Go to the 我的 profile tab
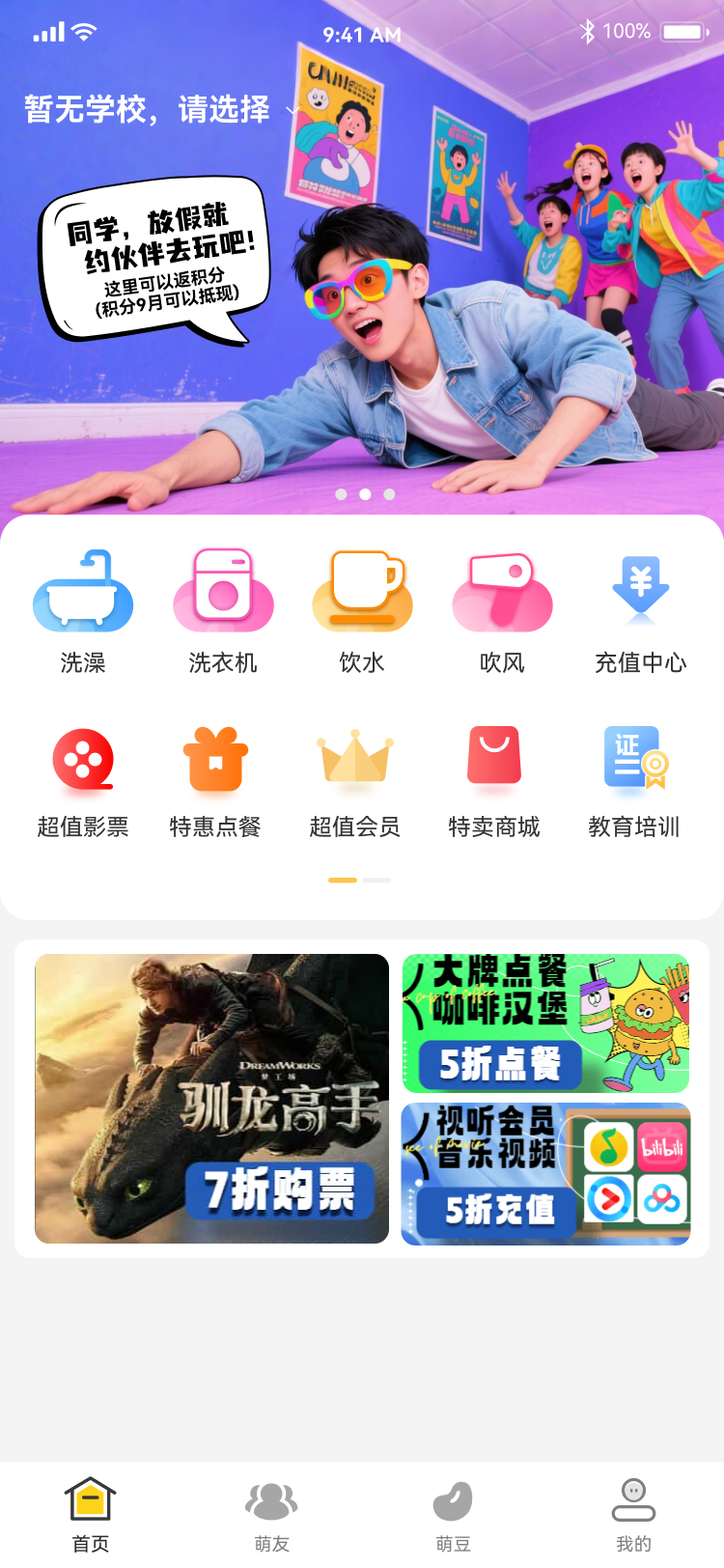This screenshot has width=724, height=1568. click(x=633, y=1516)
